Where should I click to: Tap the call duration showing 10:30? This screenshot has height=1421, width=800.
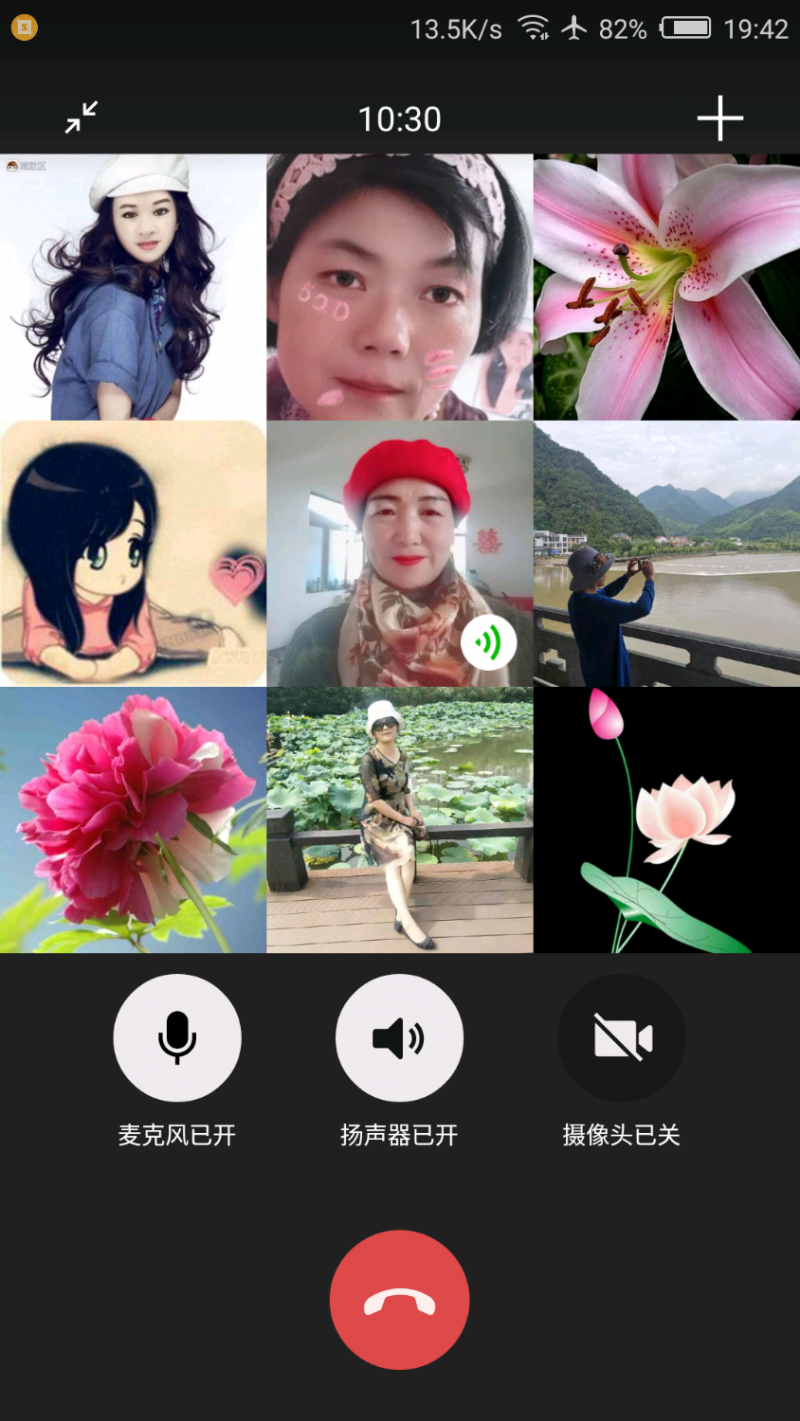(399, 118)
